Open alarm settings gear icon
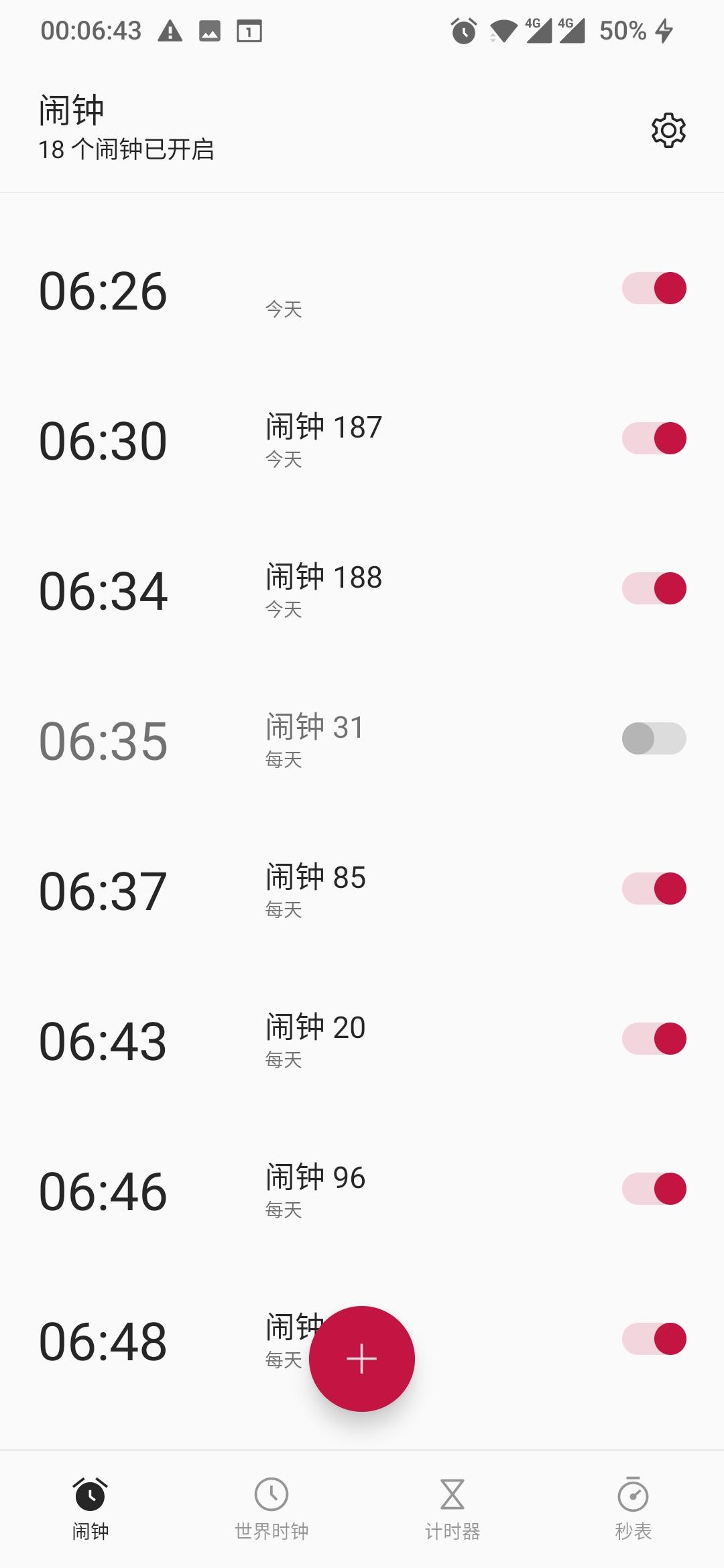 pos(668,130)
